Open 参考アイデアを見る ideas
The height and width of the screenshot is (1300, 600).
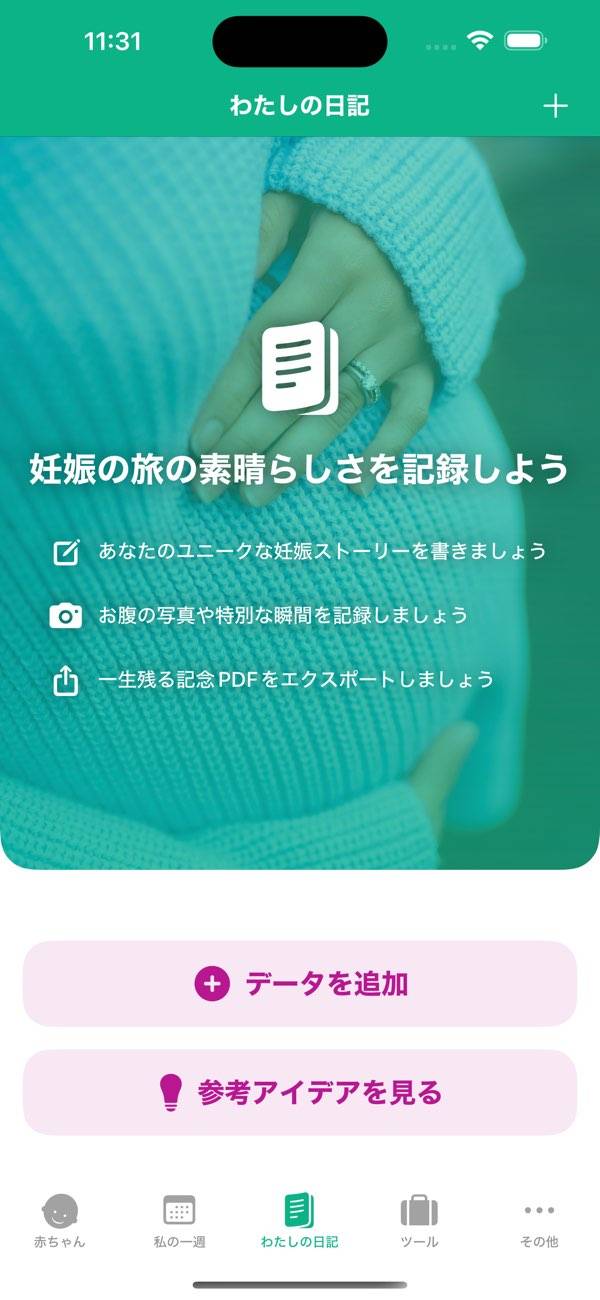[300, 1093]
